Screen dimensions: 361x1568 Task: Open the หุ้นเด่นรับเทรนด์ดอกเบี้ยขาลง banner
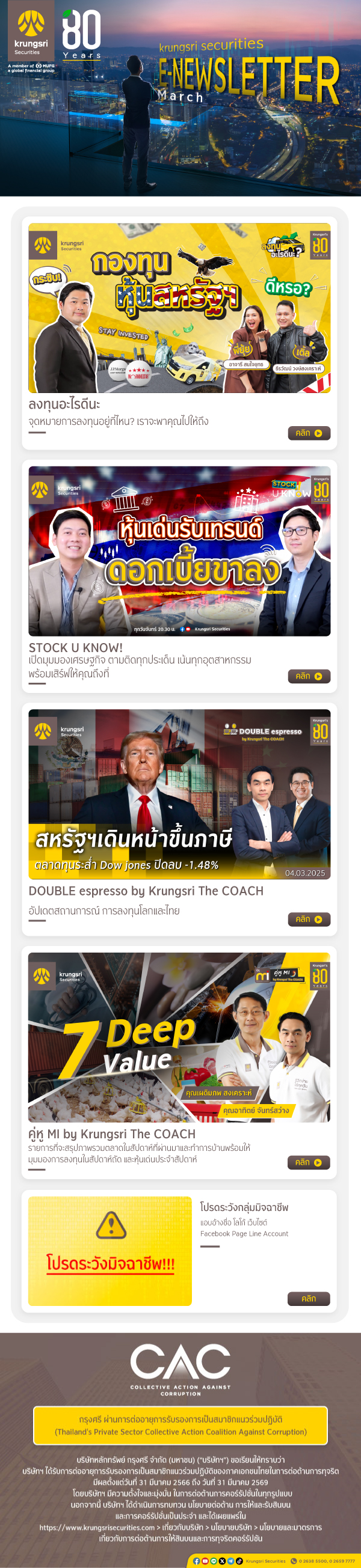(x=179, y=551)
